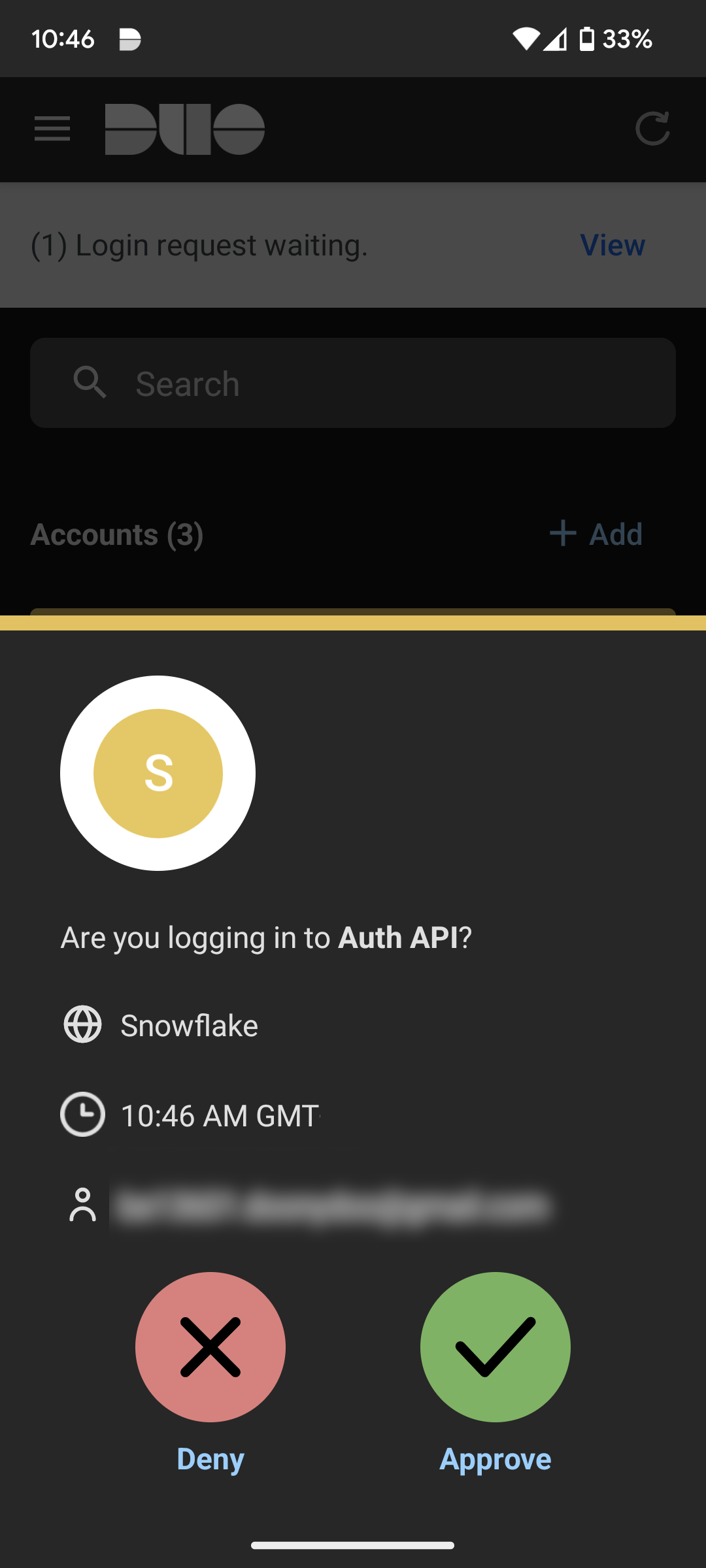Image resolution: width=706 pixels, height=1568 pixels.
Task: Tap the Duo logo in the header
Action: 184,129
